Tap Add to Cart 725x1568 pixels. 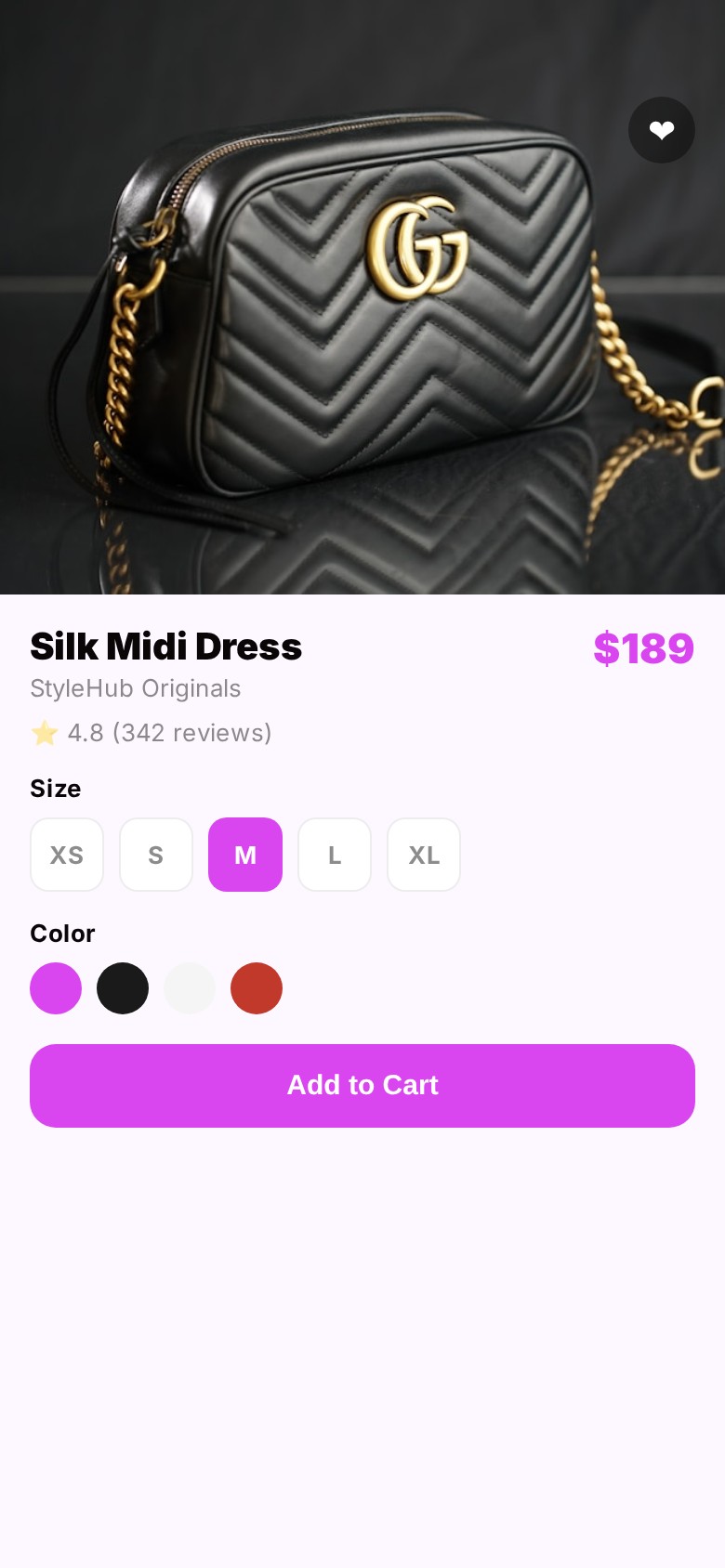click(x=362, y=1085)
